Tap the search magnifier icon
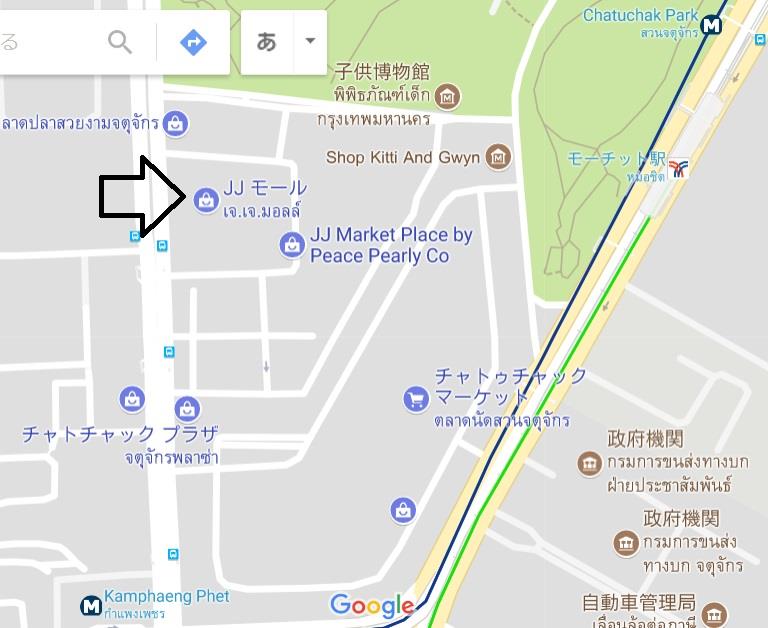Screen dimensions: 768x628 tap(121, 42)
